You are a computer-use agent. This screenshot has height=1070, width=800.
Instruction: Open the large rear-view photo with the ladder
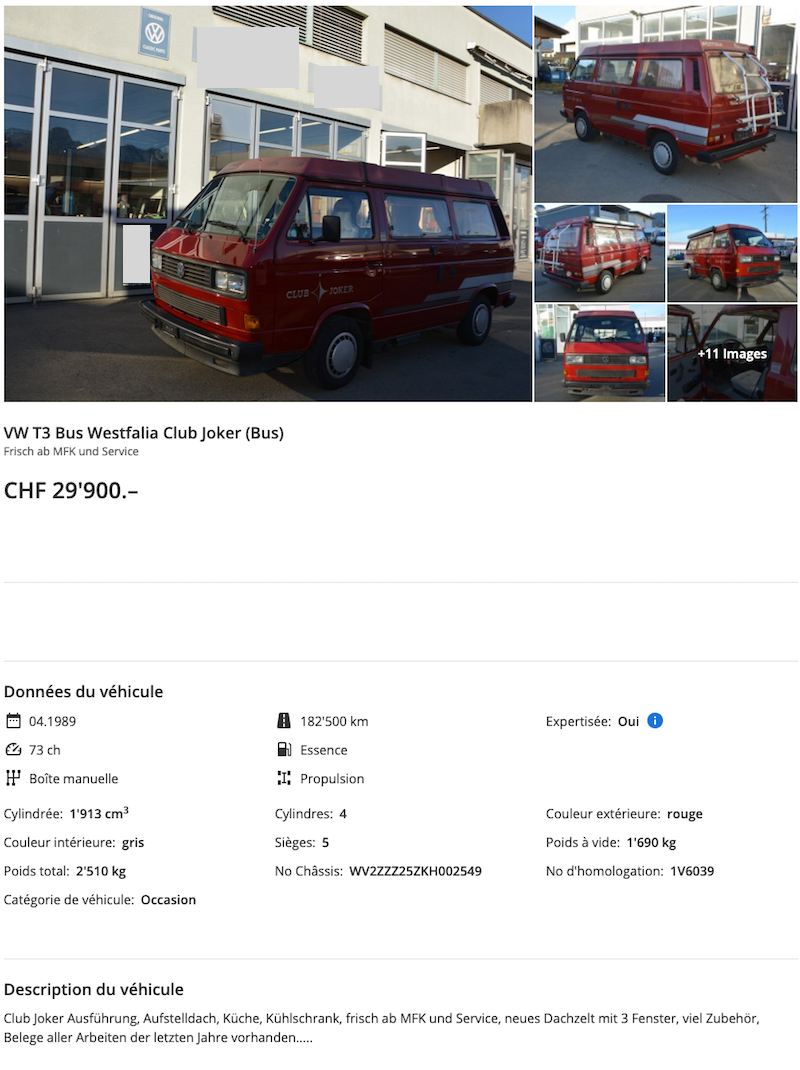(x=665, y=103)
